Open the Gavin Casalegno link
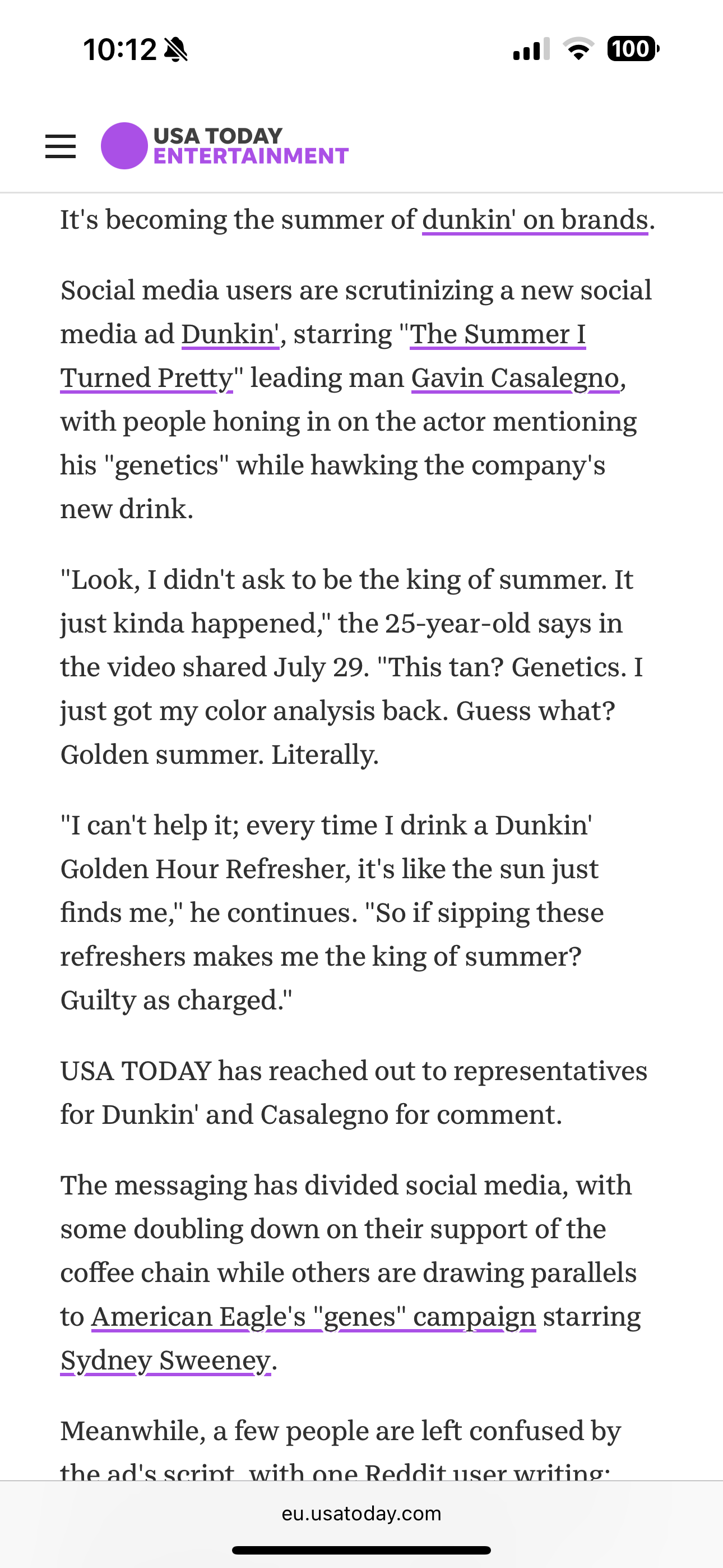 (516, 378)
